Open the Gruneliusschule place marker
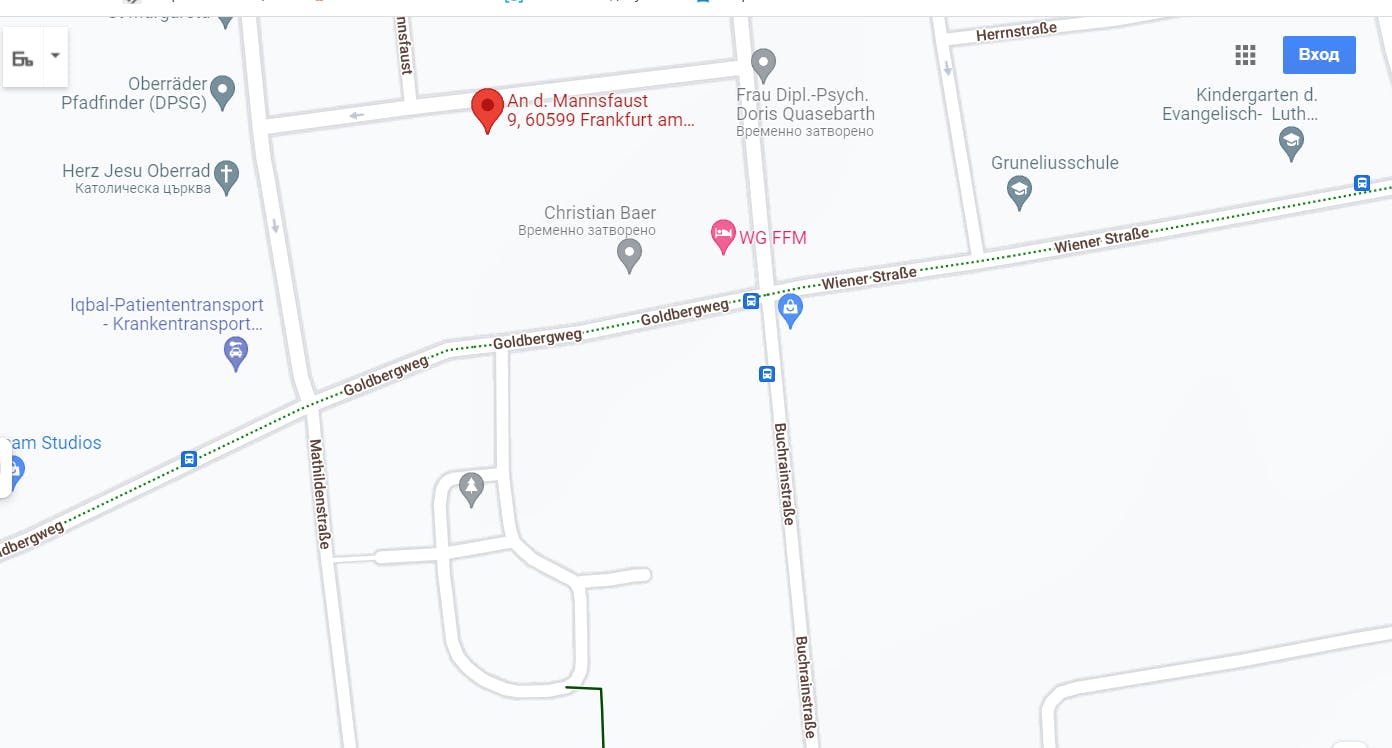The height and width of the screenshot is (748, 1392). pos(1019,191)
